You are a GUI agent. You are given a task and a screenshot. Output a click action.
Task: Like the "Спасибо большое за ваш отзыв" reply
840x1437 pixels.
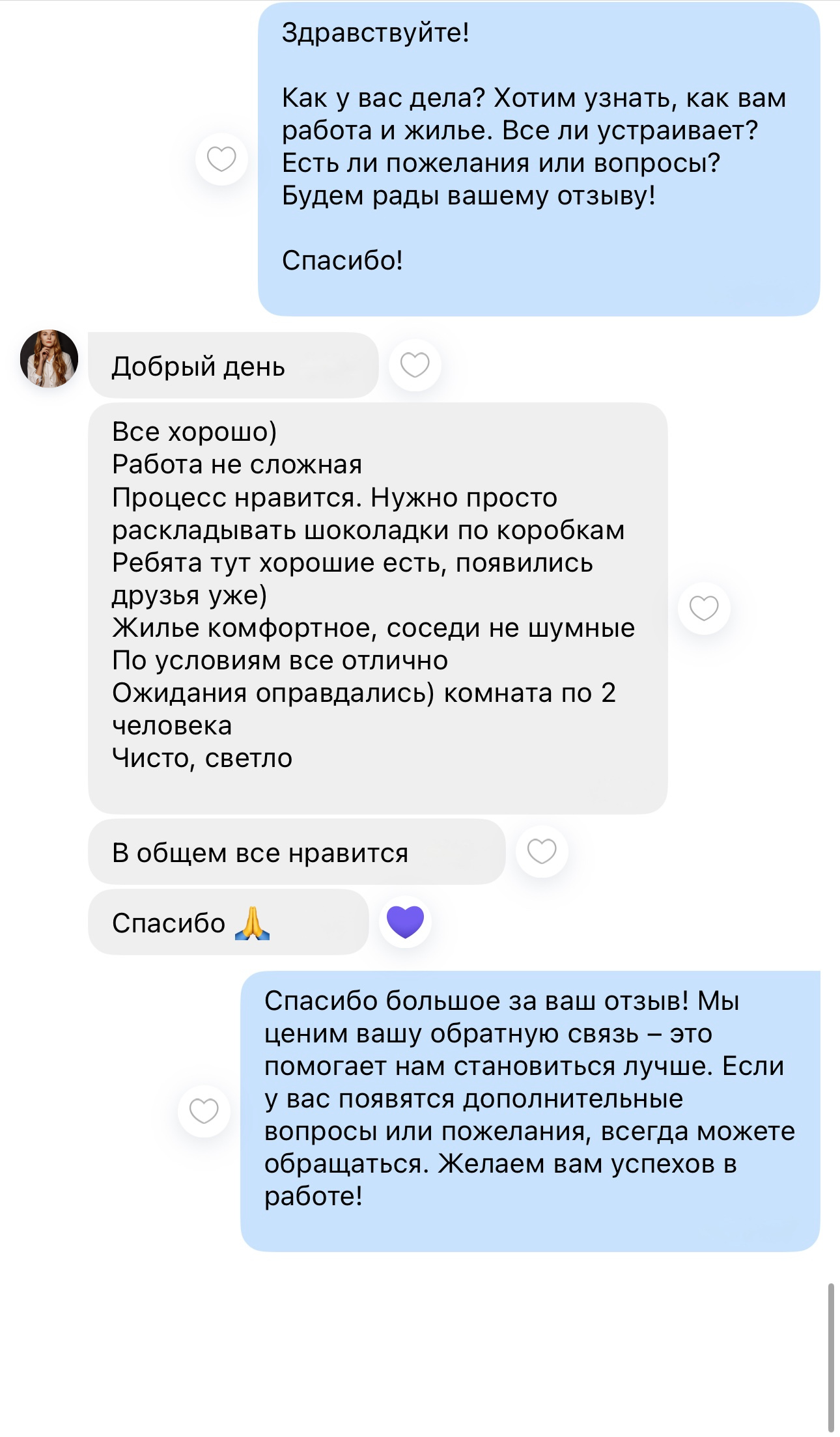[204, 1111]
